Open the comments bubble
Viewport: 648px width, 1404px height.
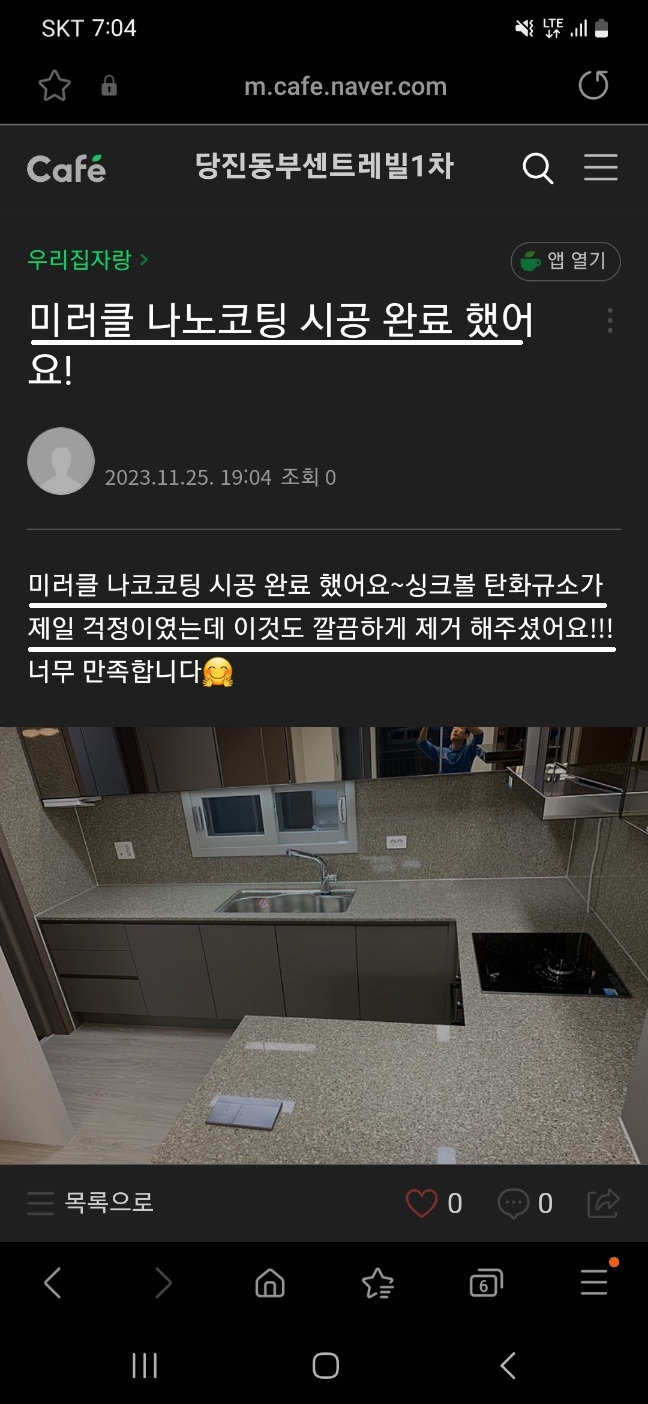point(513,1203)
